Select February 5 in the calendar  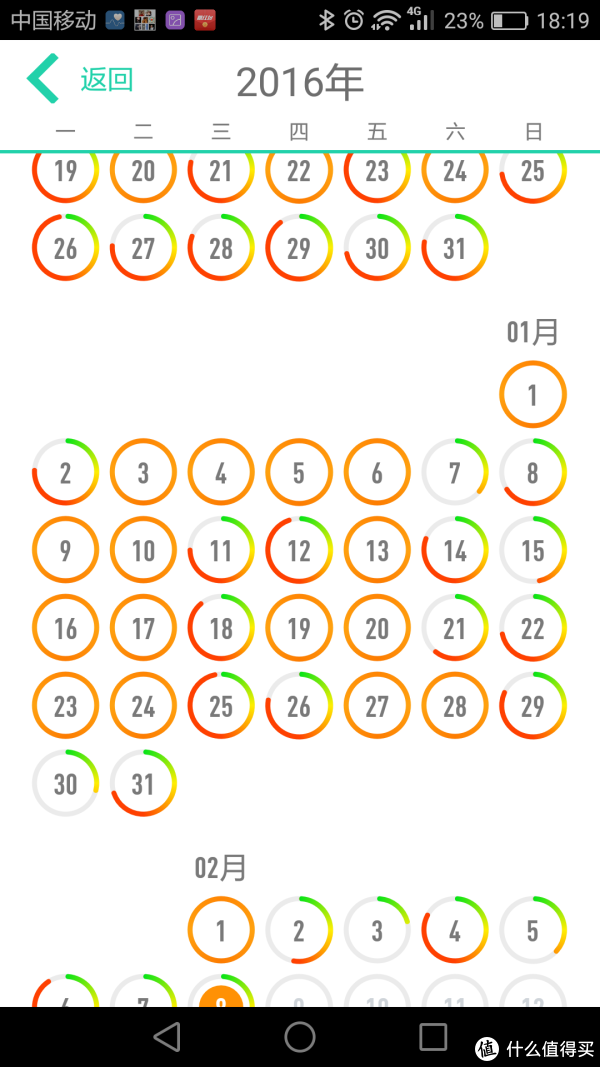pyautogui.click(x=533, y=930)
